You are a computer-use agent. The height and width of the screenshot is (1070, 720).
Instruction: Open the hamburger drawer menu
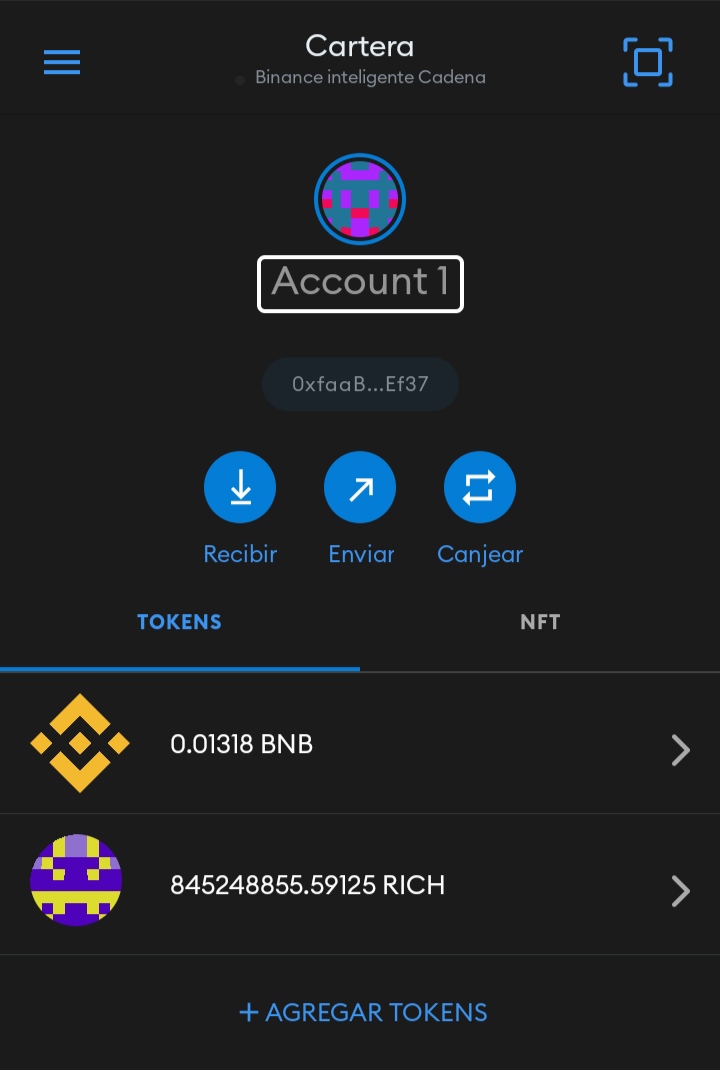pyautogui.click(x=62, y=62)
